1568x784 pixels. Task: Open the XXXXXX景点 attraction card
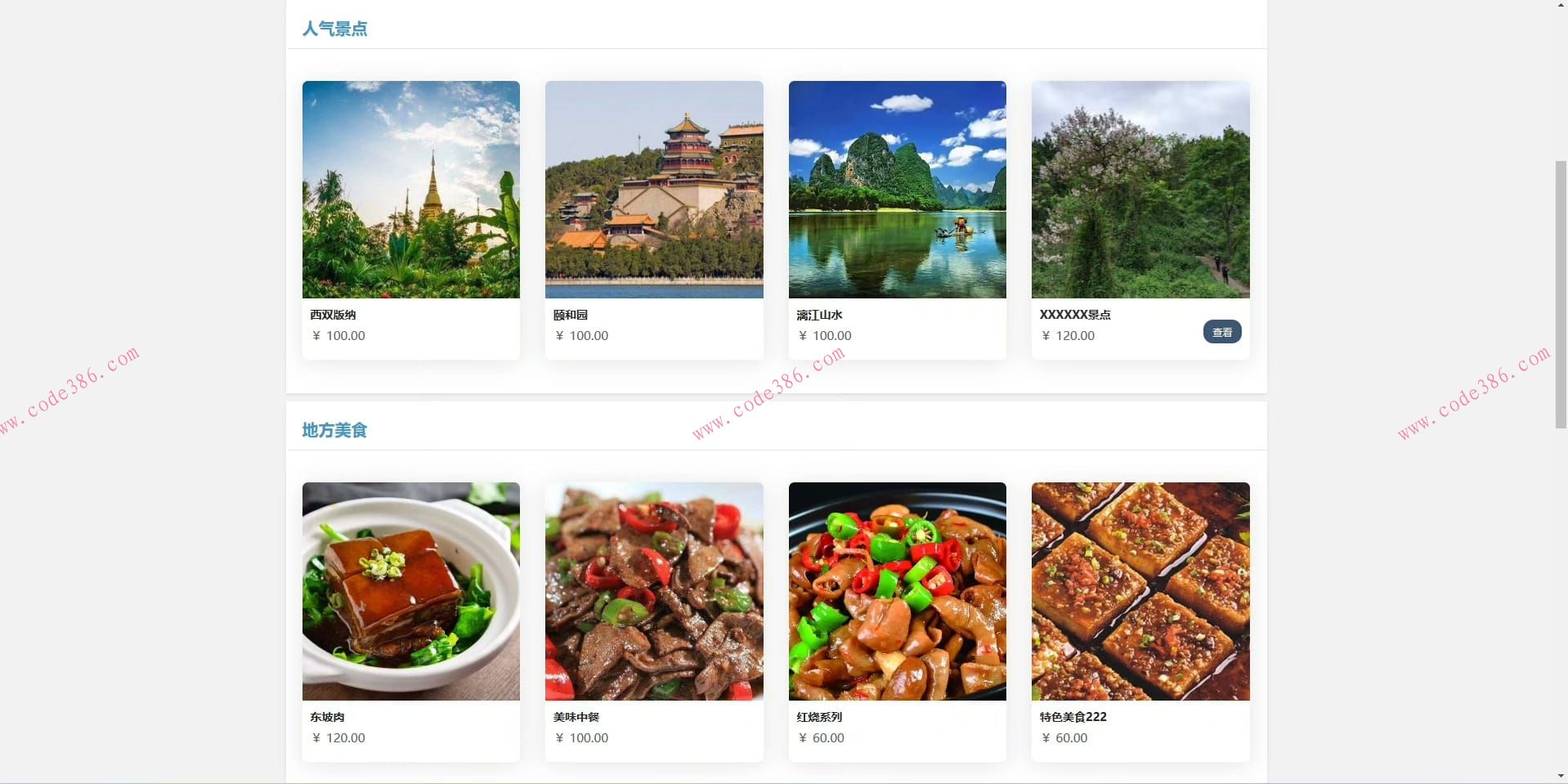(x=1140, y=190)
